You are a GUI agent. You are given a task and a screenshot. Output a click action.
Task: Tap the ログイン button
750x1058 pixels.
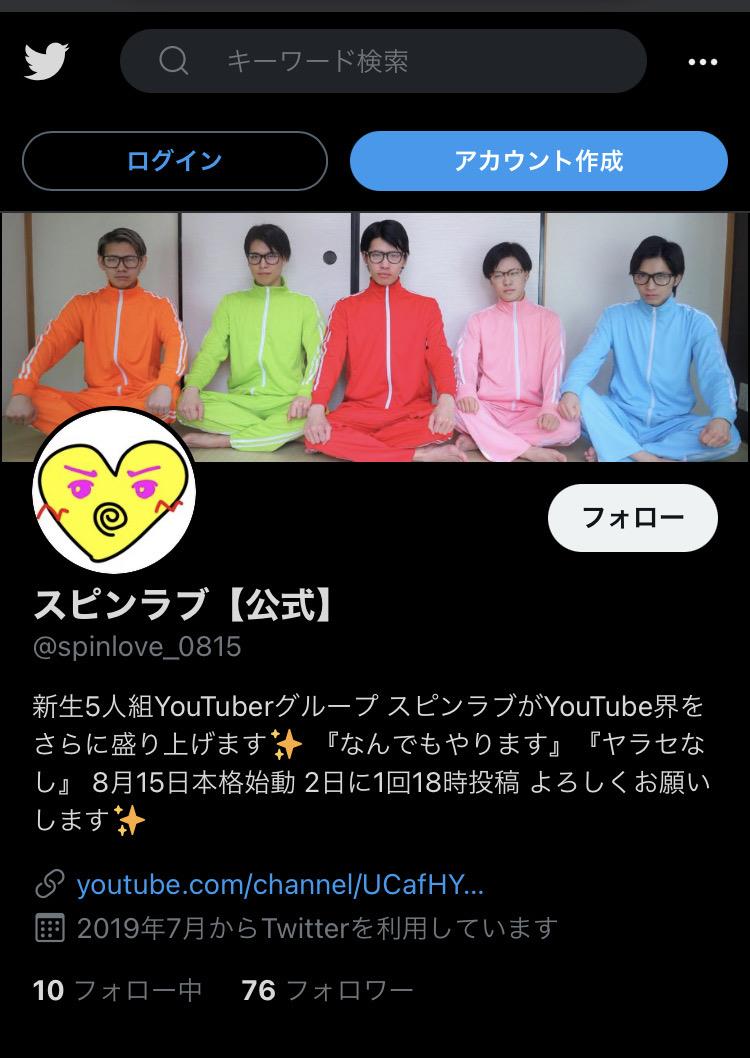pyautogui.click(x=175, y=161)
